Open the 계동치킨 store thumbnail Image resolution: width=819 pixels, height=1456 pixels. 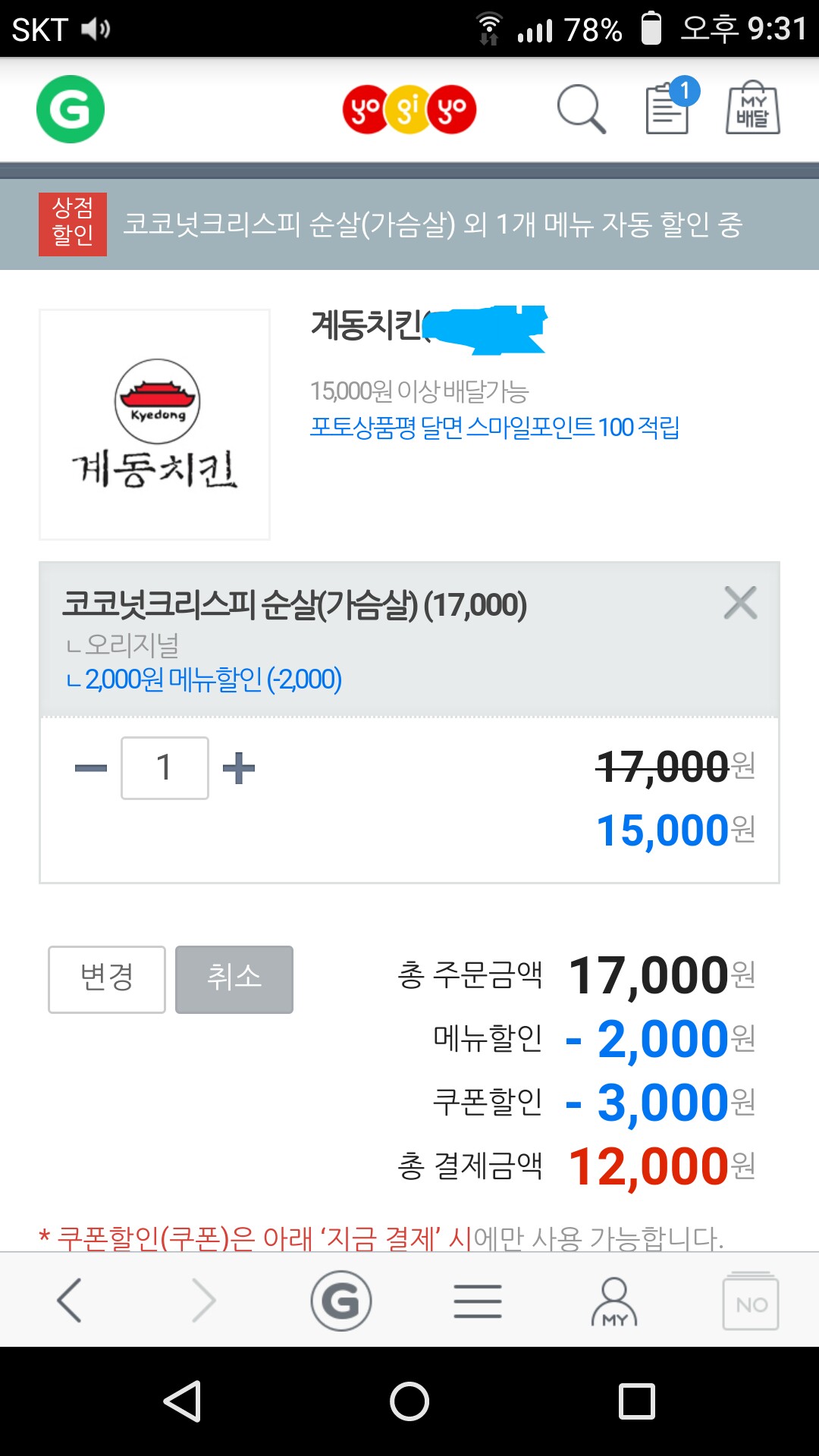point(155,425)
